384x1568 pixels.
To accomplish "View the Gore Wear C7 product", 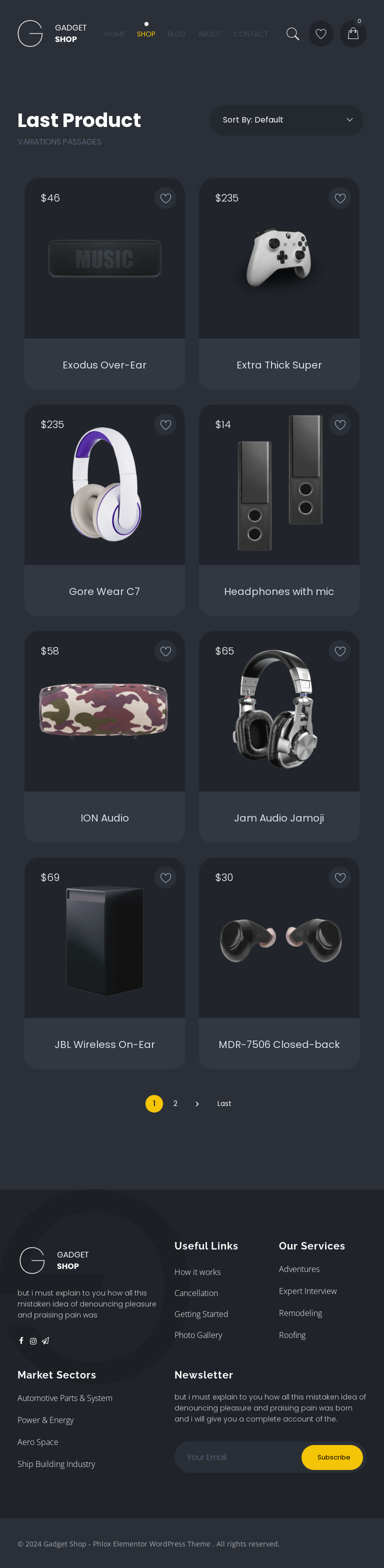I will pyautogui.click(x=104, y=591).
